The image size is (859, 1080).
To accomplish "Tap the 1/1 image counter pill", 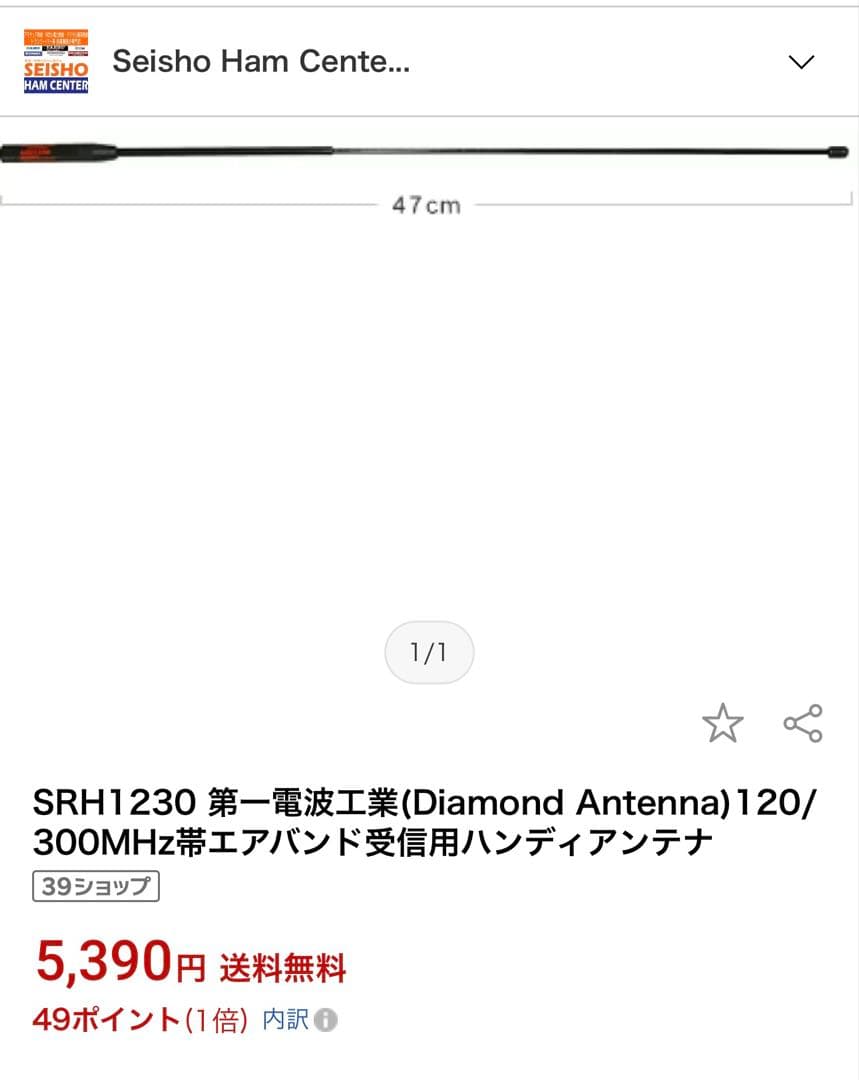I will coord(429,652).
